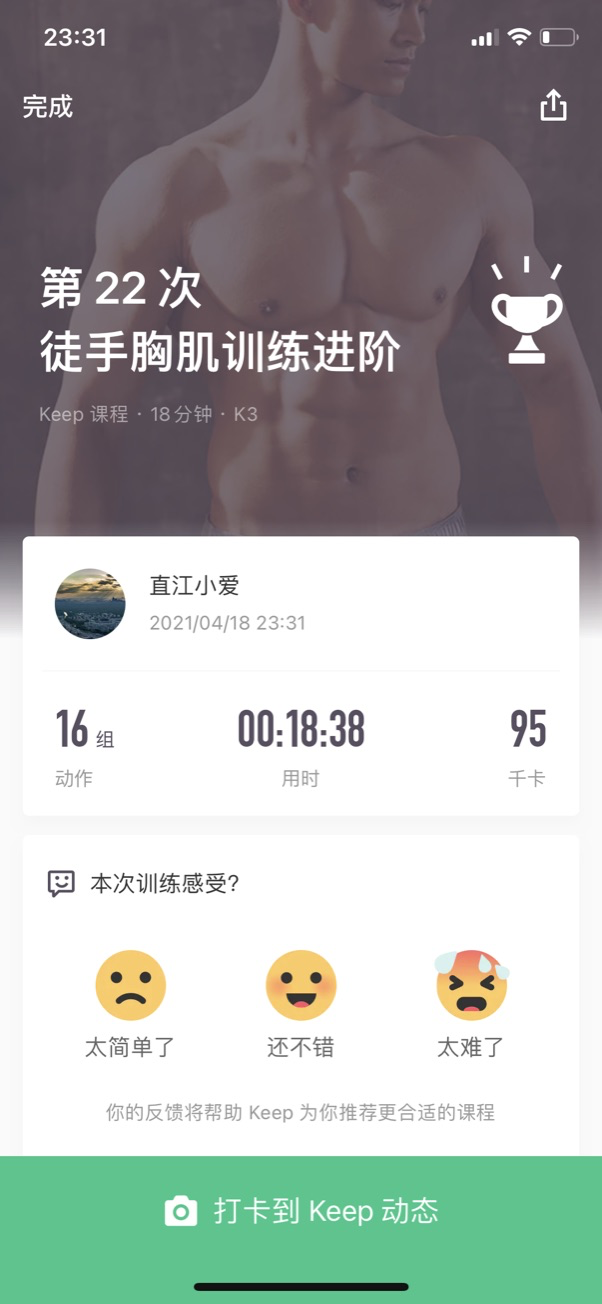Rate the training as 太简单了
Screen dimensions: 602x1304
click(130, 986)
